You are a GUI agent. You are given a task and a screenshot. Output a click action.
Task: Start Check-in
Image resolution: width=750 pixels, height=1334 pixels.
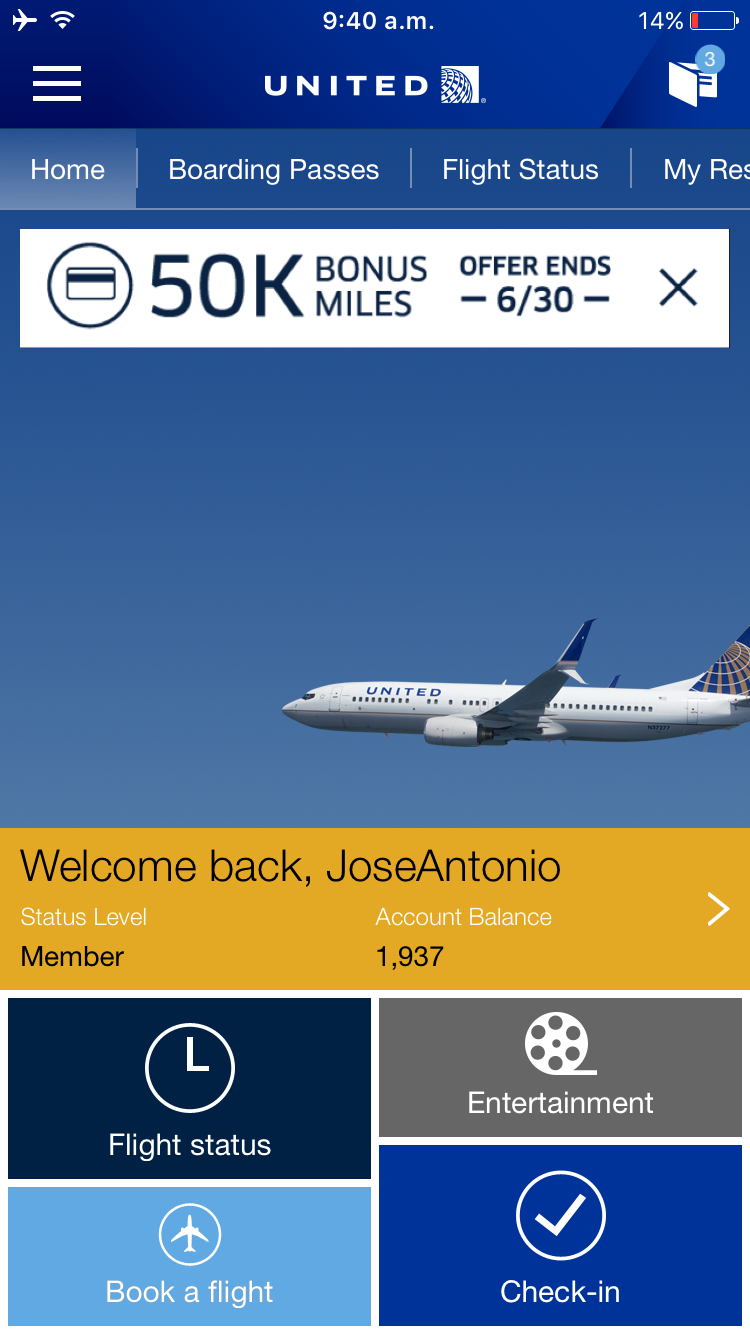pos(560,1236)
